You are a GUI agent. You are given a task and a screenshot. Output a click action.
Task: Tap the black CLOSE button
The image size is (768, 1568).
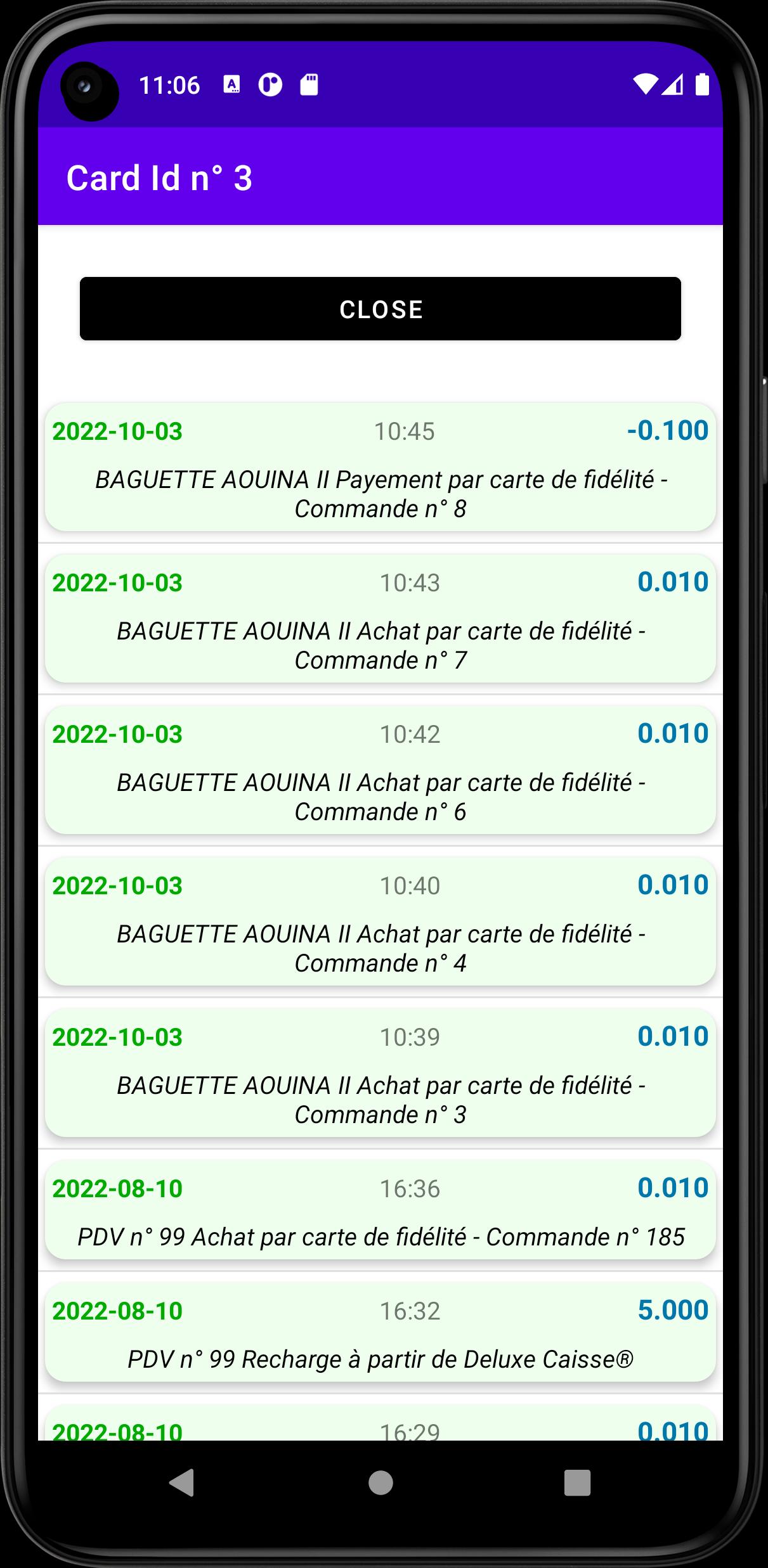[381, 309]
